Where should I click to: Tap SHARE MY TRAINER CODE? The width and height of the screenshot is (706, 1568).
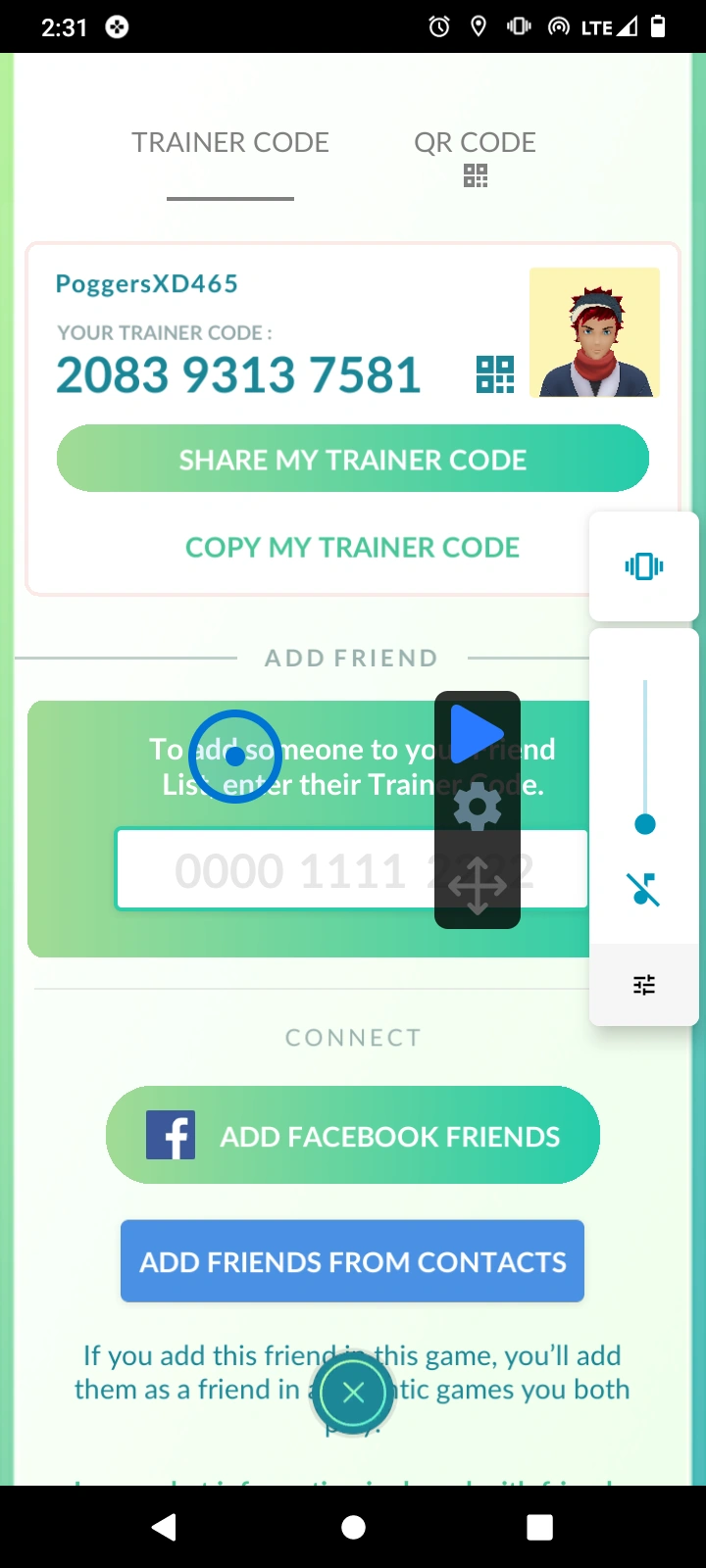(352, 459)
